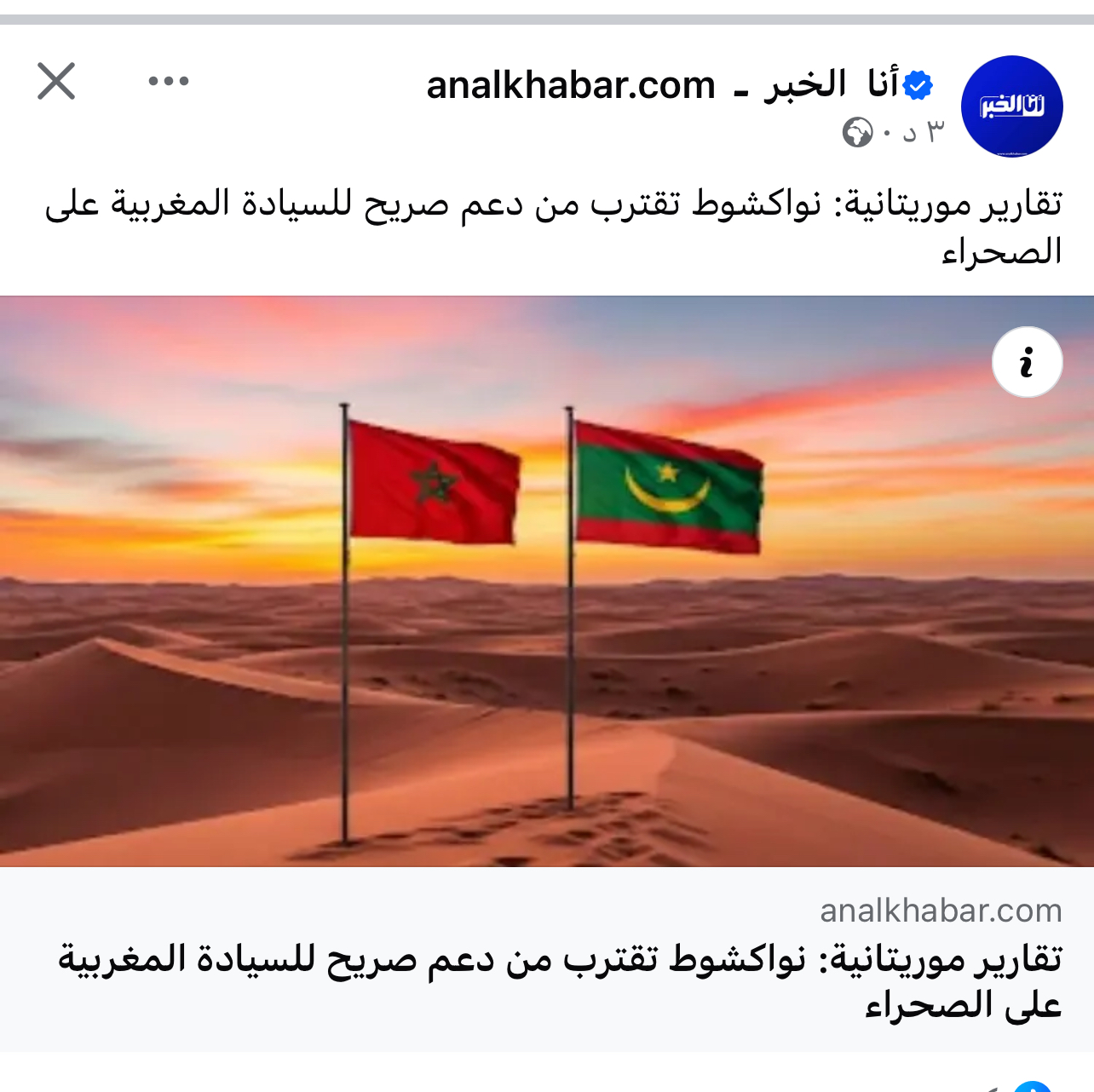Open the three-dot post options menu
The image size is (1094, 1092).
click(x=168, y=82)
